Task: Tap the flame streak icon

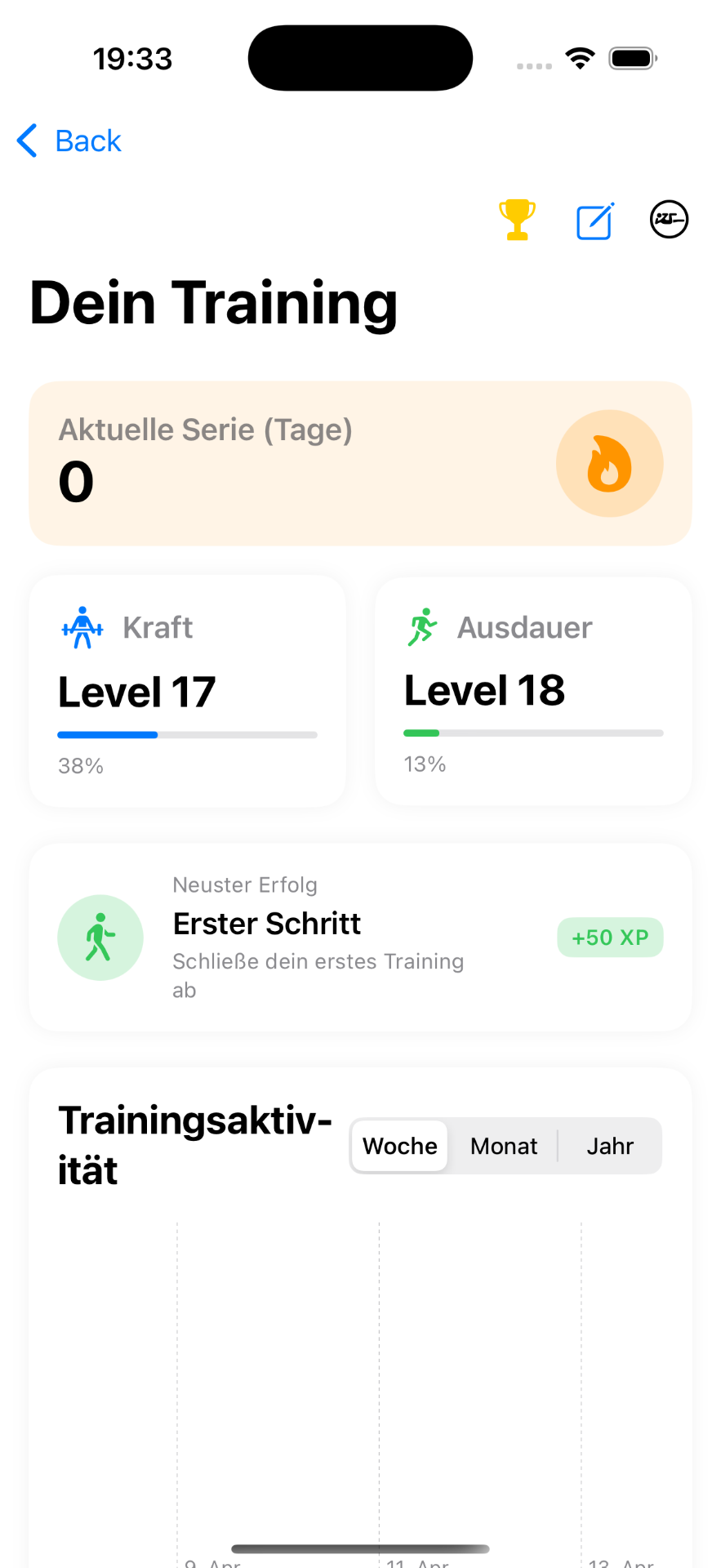Action: pos(610,462)
